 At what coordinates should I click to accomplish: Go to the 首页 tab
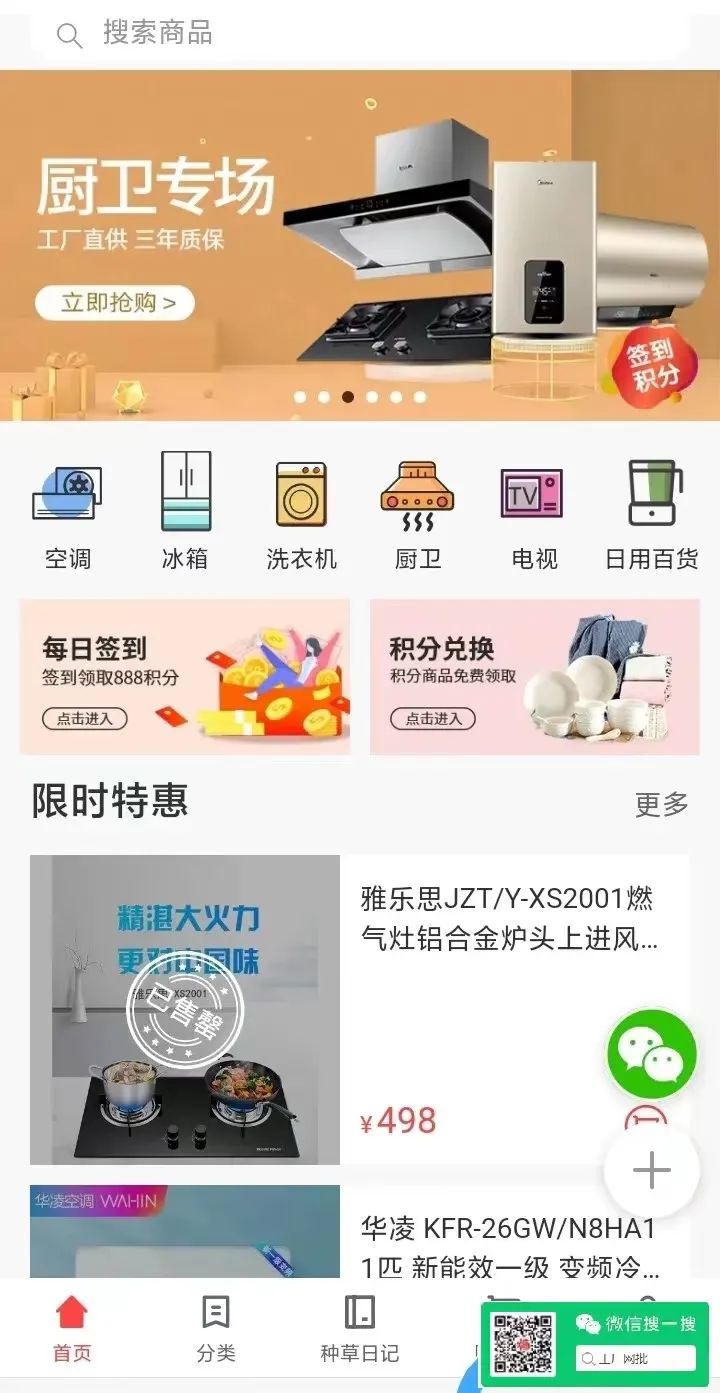[x=72, y=1328]
